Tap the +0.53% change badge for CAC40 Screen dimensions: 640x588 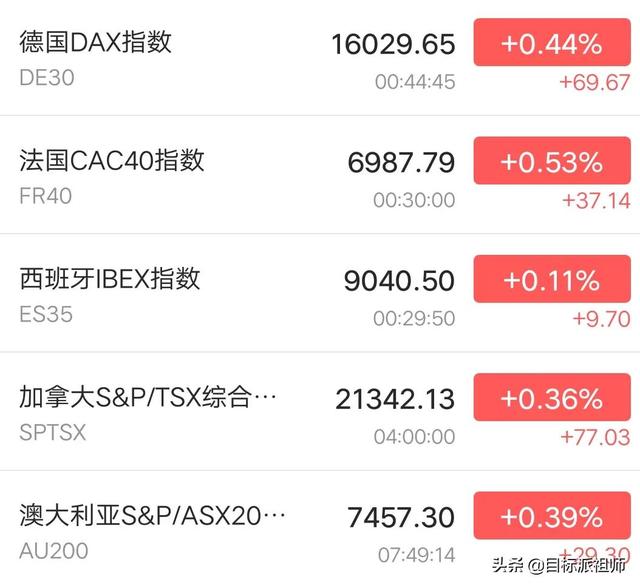pyautogui.click(x=552, y=161)
